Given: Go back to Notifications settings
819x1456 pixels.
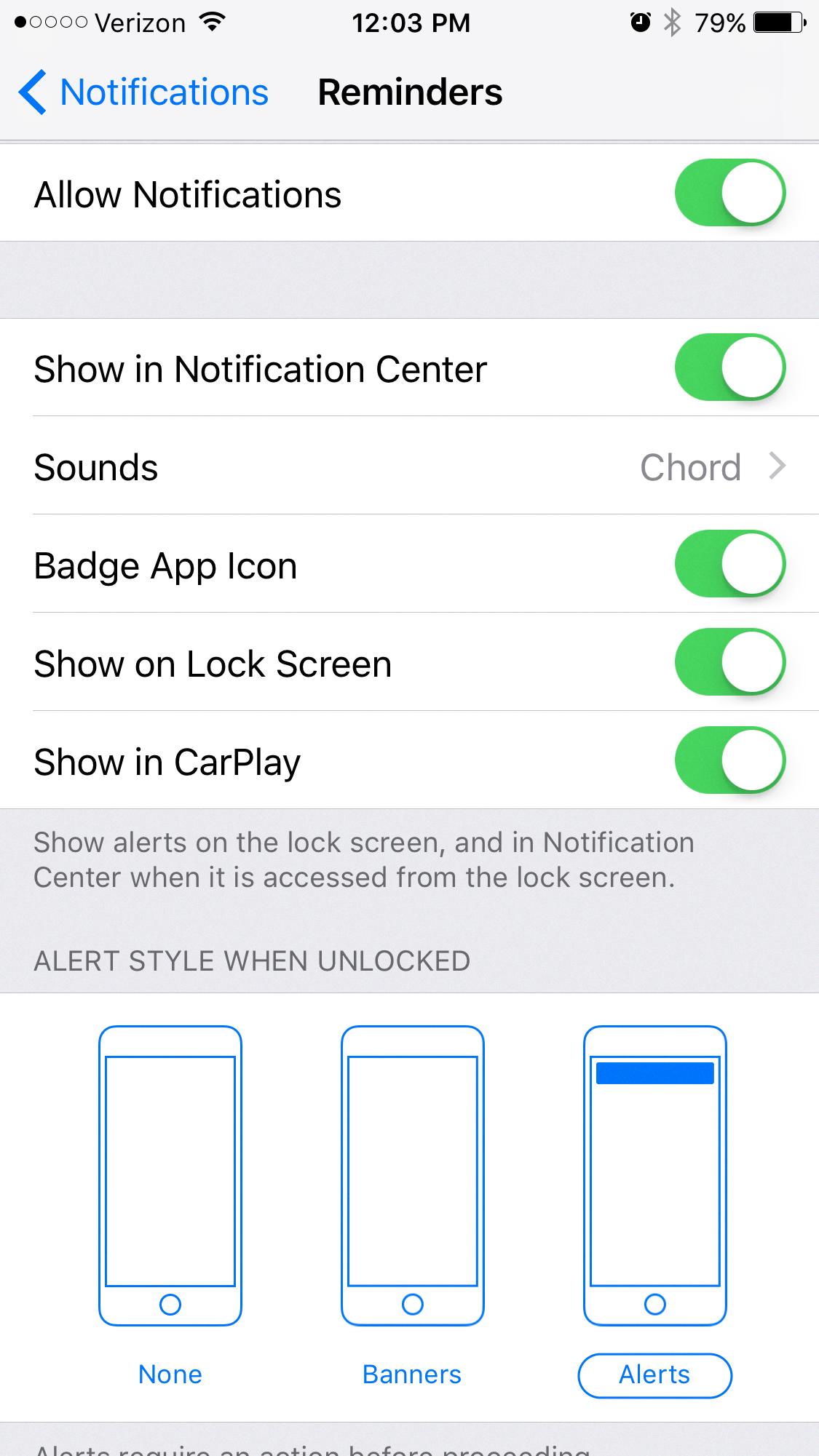Looking at the screenshot, I should tap(144, 92).
